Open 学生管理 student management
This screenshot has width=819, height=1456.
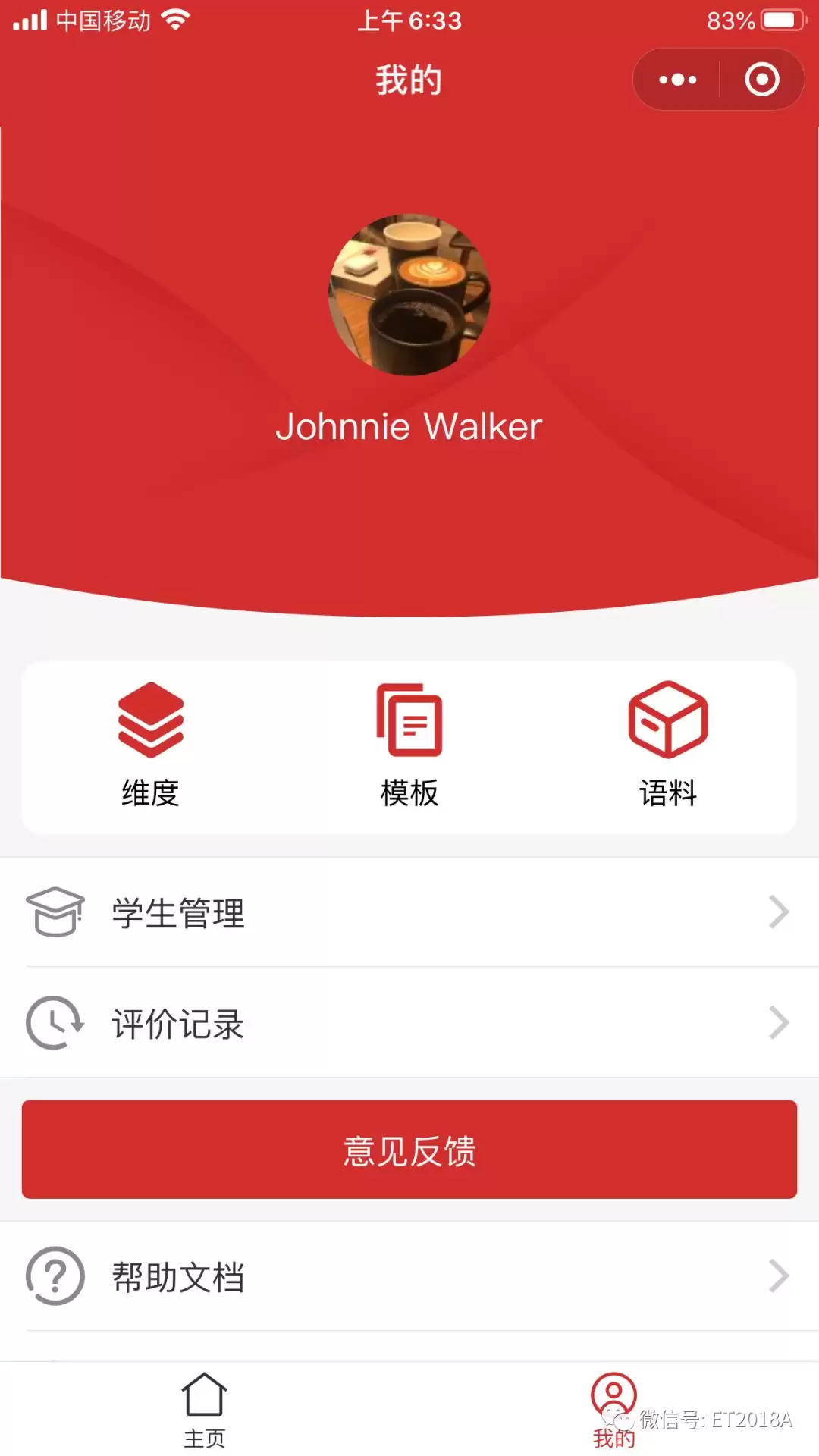[409, 912]
